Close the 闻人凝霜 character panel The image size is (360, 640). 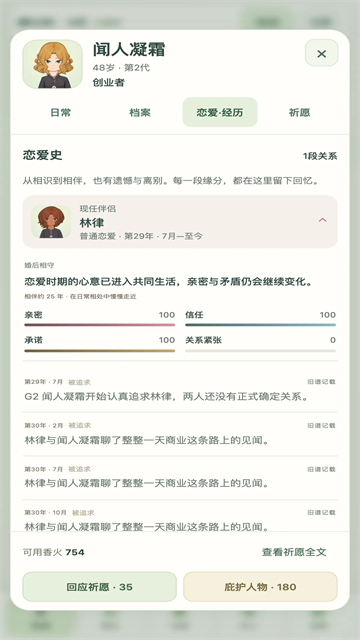click(321, 53)
